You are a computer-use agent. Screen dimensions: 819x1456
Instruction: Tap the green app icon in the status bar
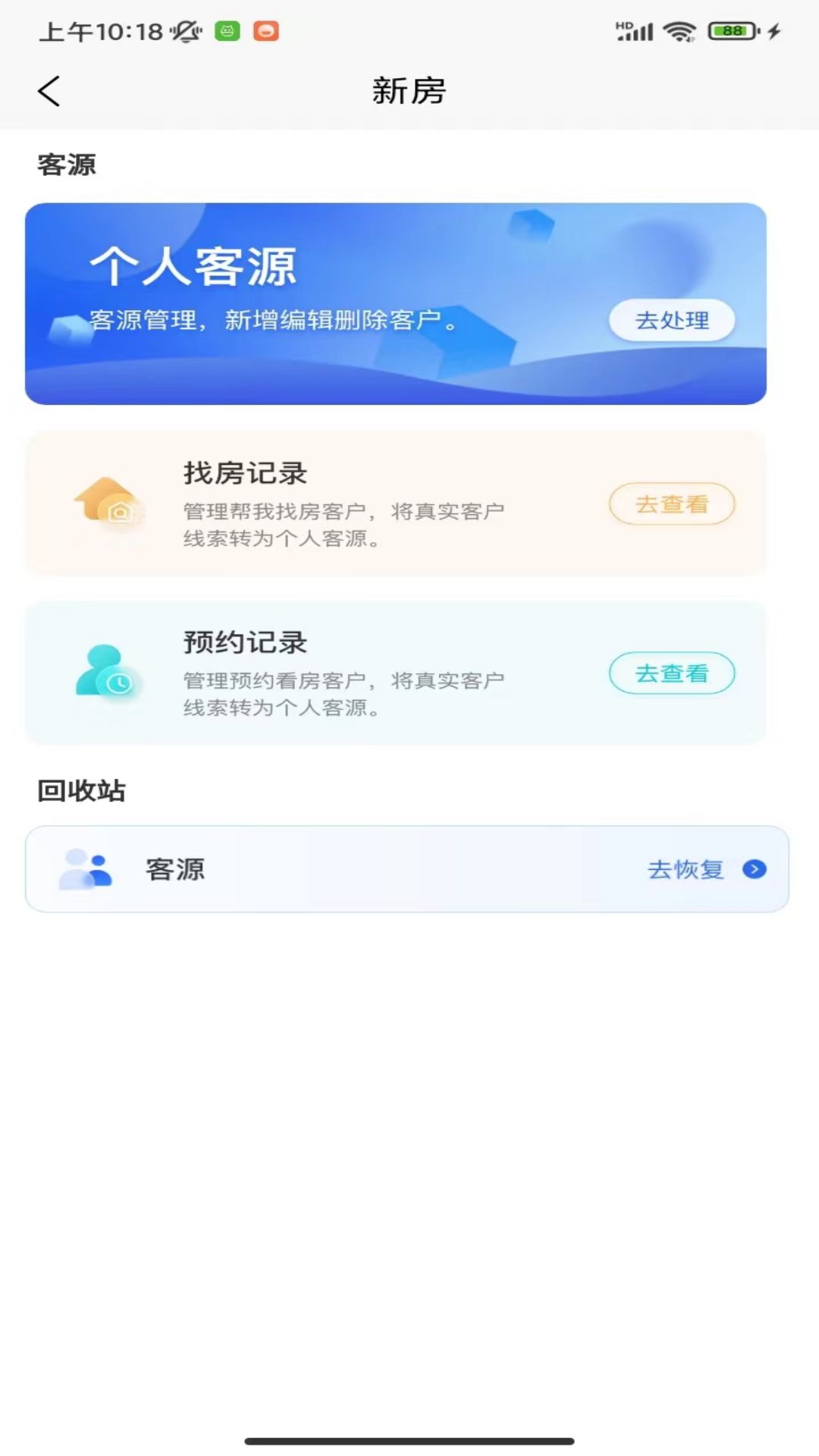tap(225, 31)
